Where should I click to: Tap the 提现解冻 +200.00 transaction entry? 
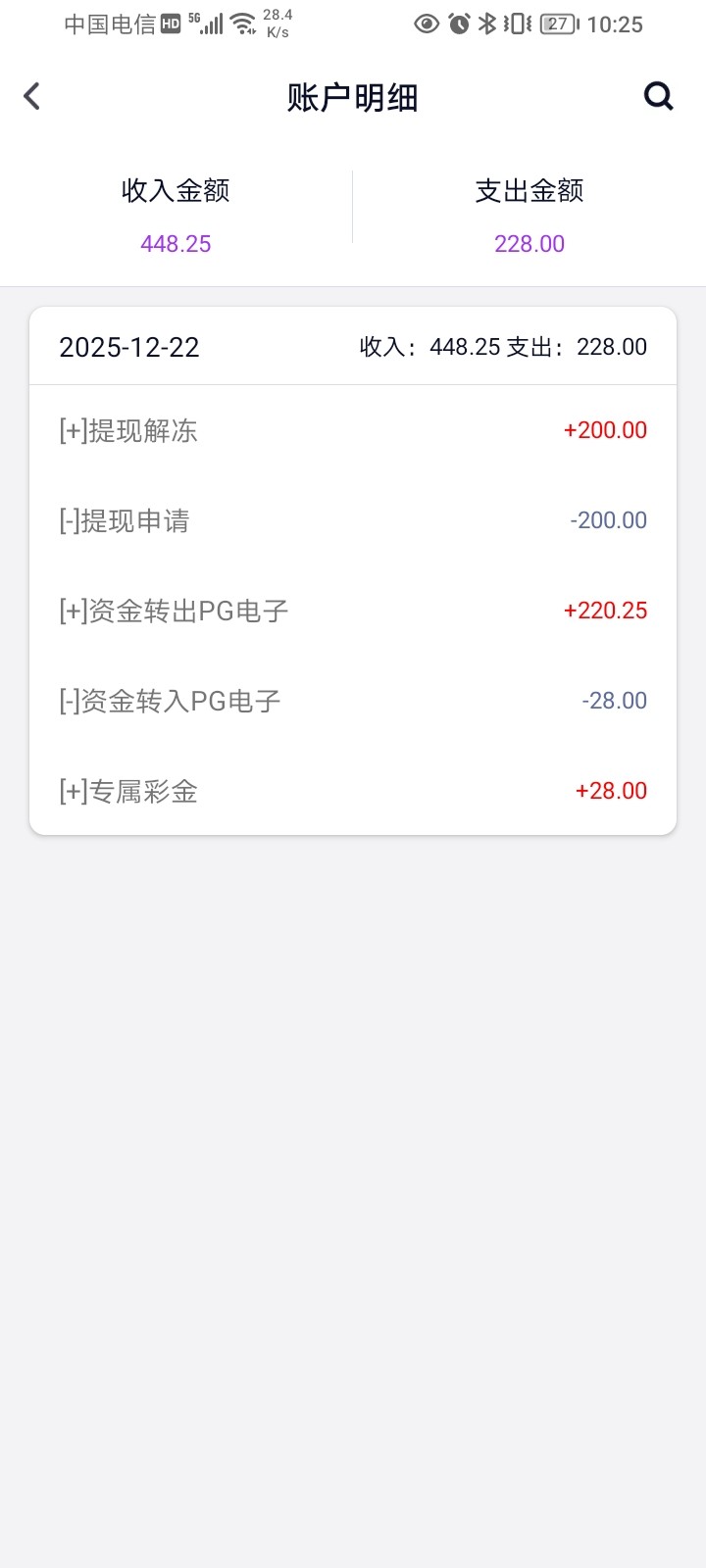tap(353, 429)
